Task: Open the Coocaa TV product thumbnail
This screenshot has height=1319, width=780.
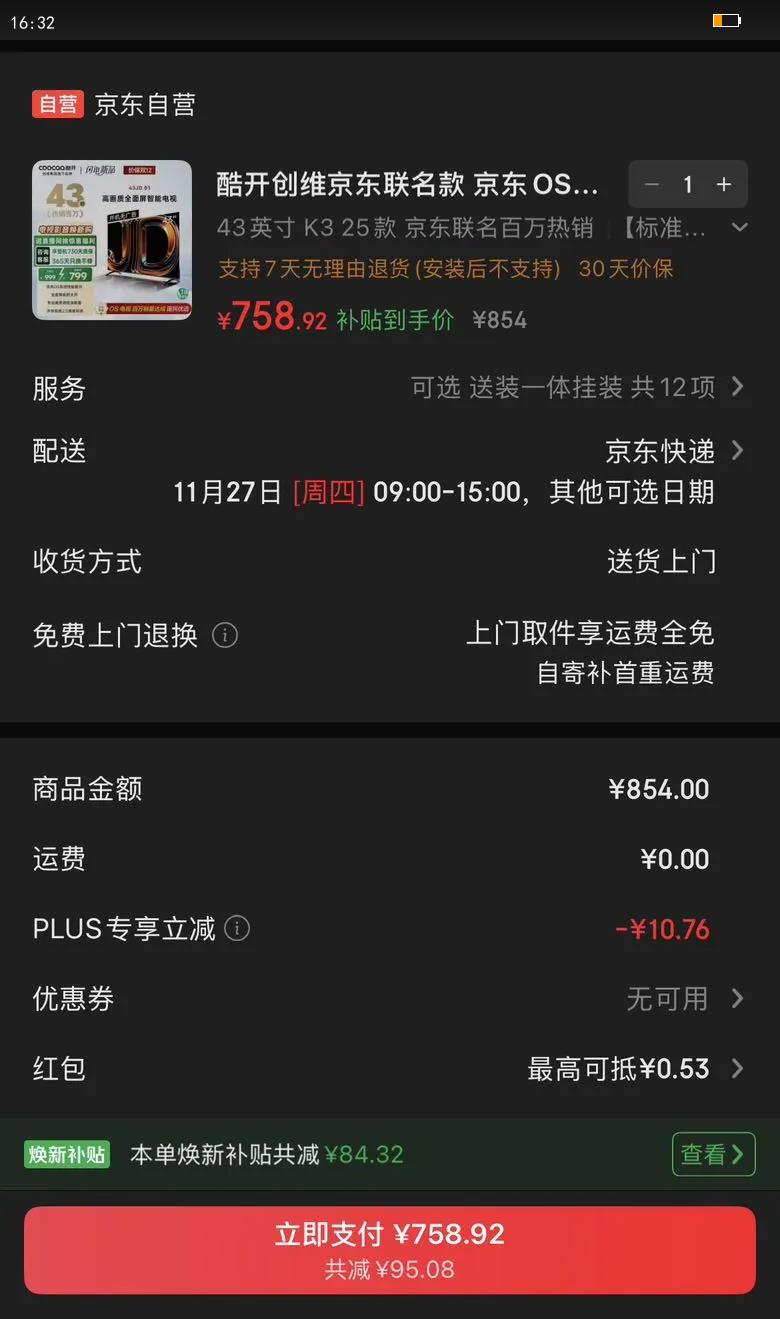Action: (112, 240)
